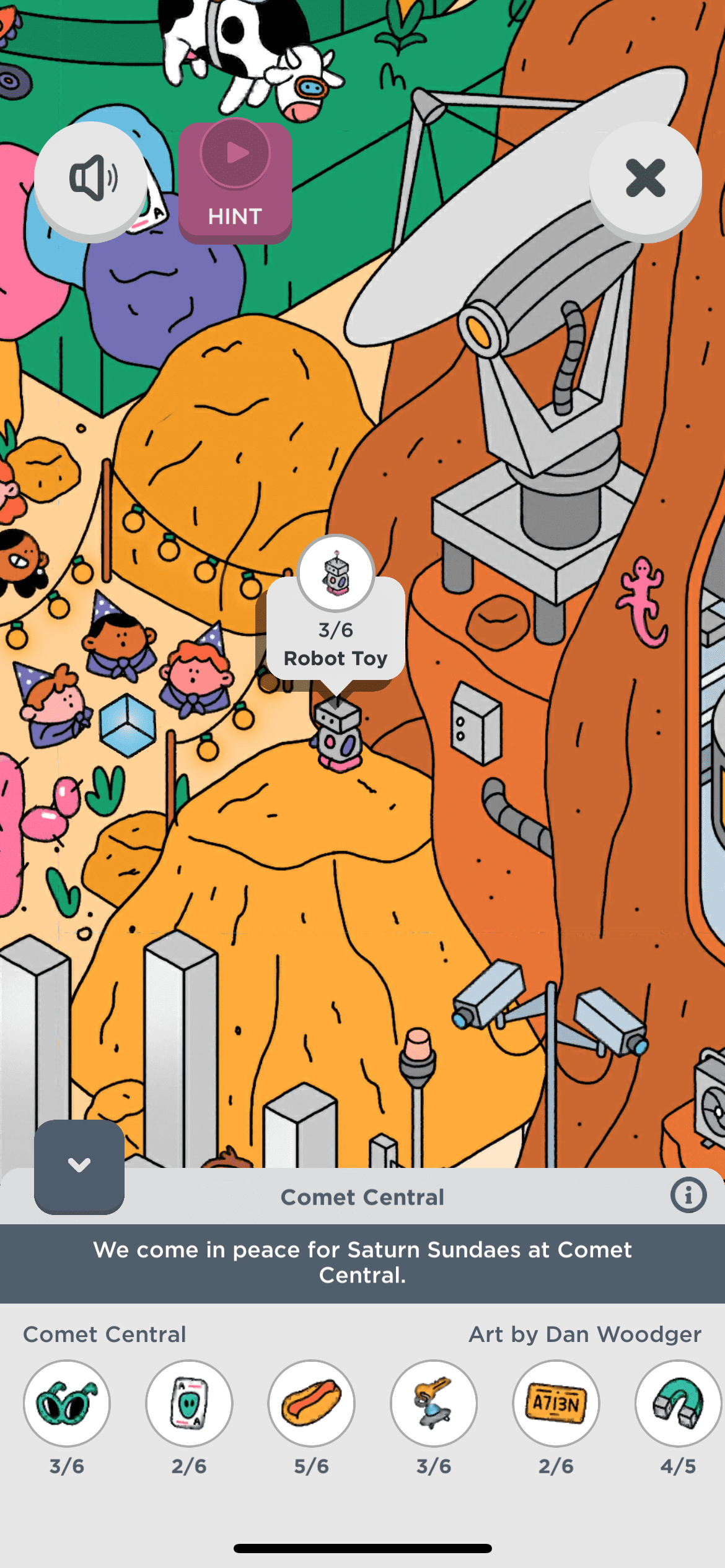Close the Comet Central puzzle
725x1568 pixels.
point(645,179)
